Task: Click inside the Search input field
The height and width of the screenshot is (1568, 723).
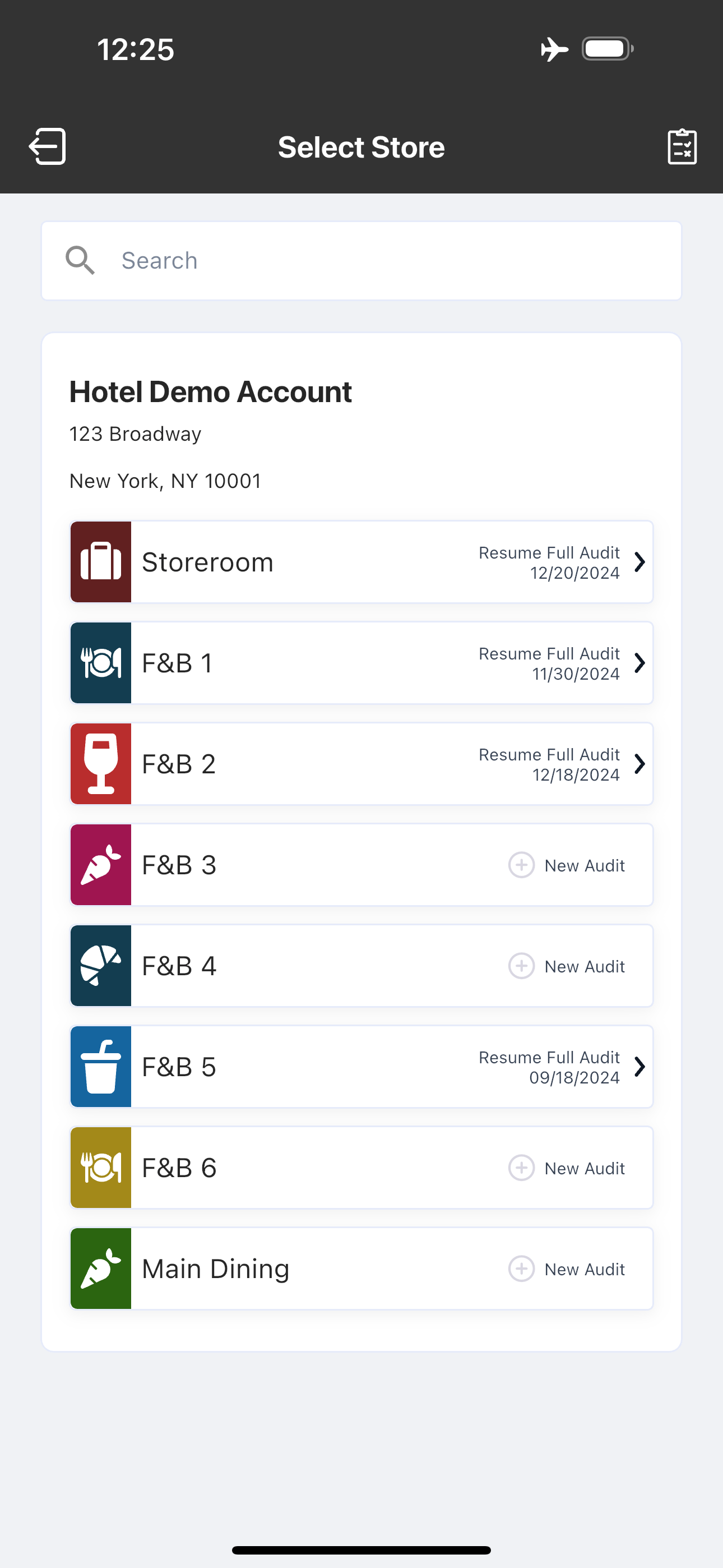Action: pos(304,260)
